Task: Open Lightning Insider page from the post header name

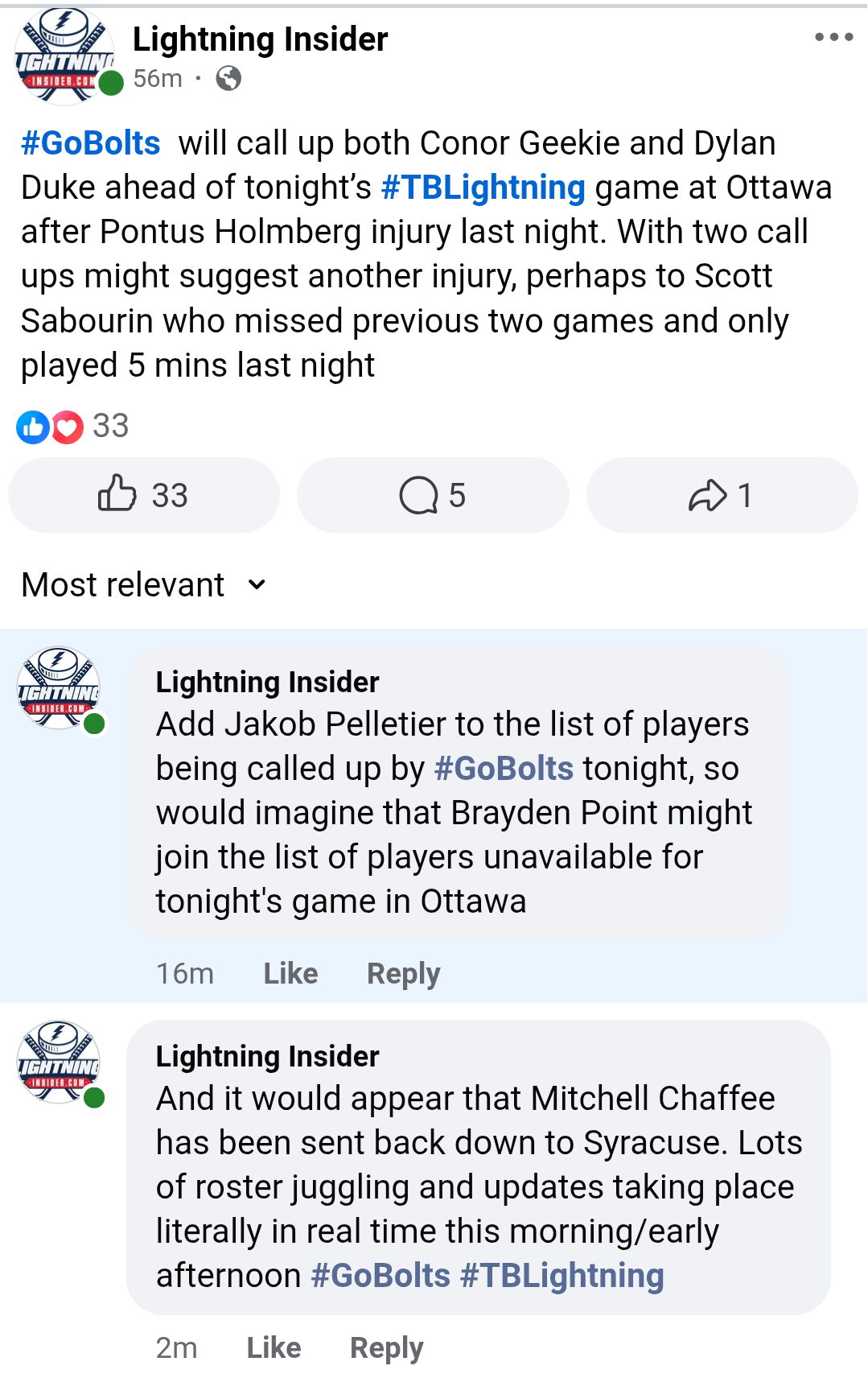Action: [x=260, y=39]
